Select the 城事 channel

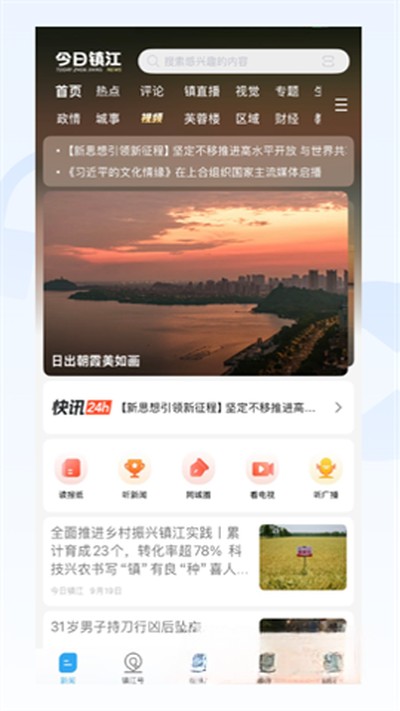coord(108,119)
